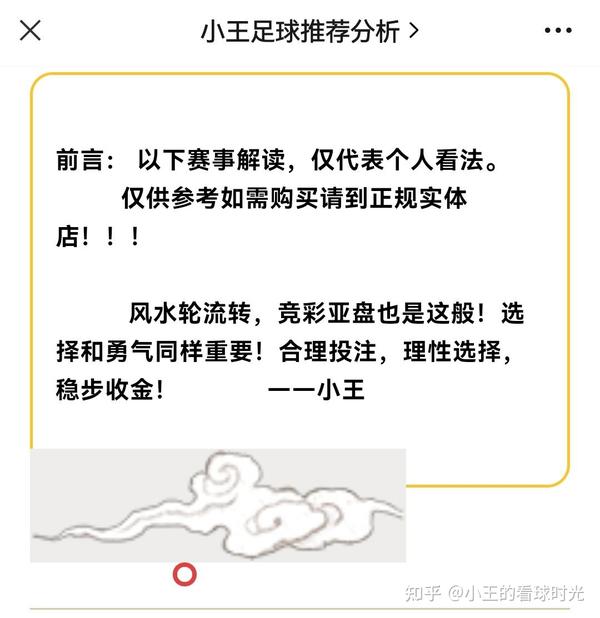Open the three-dot overflow menu
The height and width of the screenshot is (618, 600).
click(x=557, y=31)
